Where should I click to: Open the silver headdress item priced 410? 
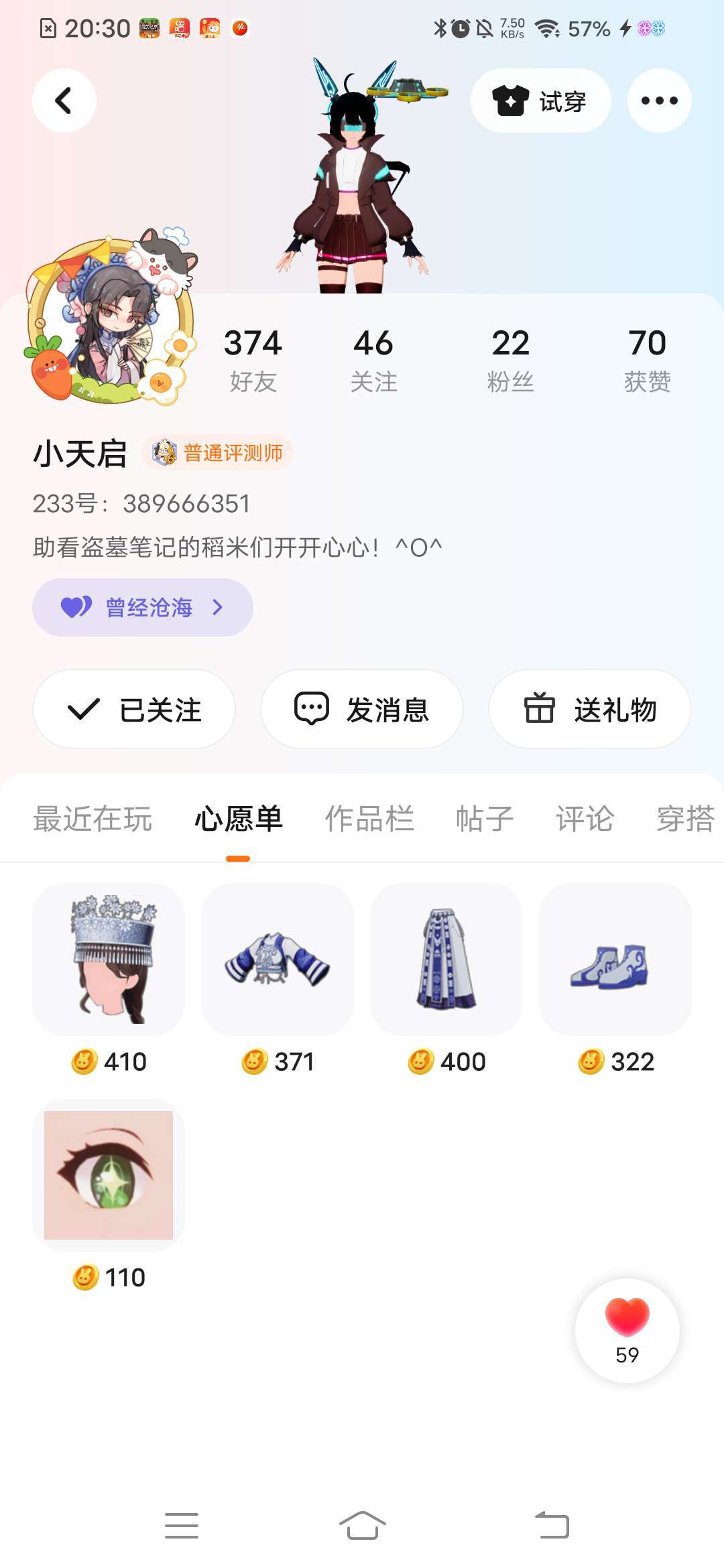coord(109,960)
